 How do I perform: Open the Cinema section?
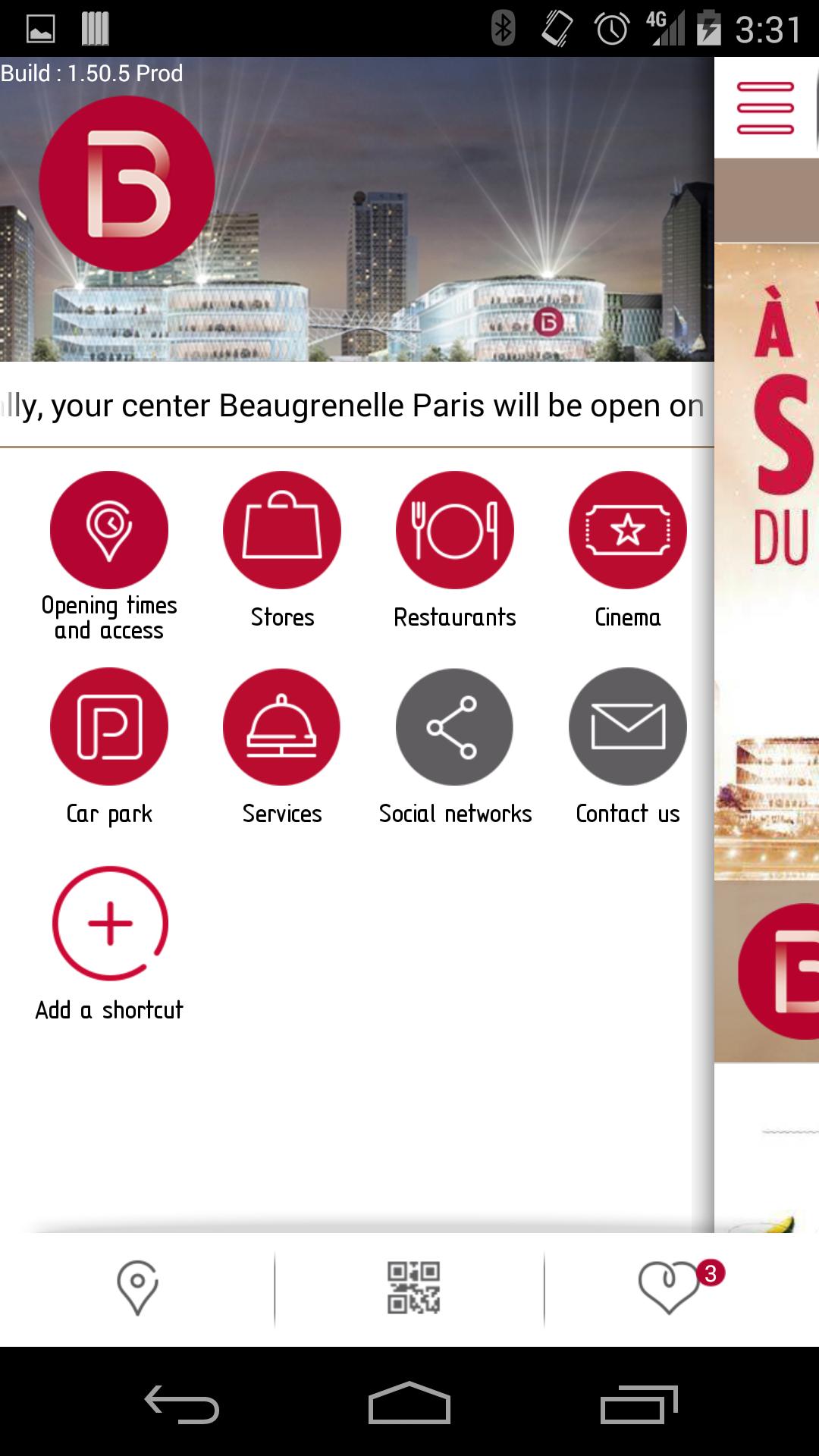pyautogui.click(x=628, y=531)
